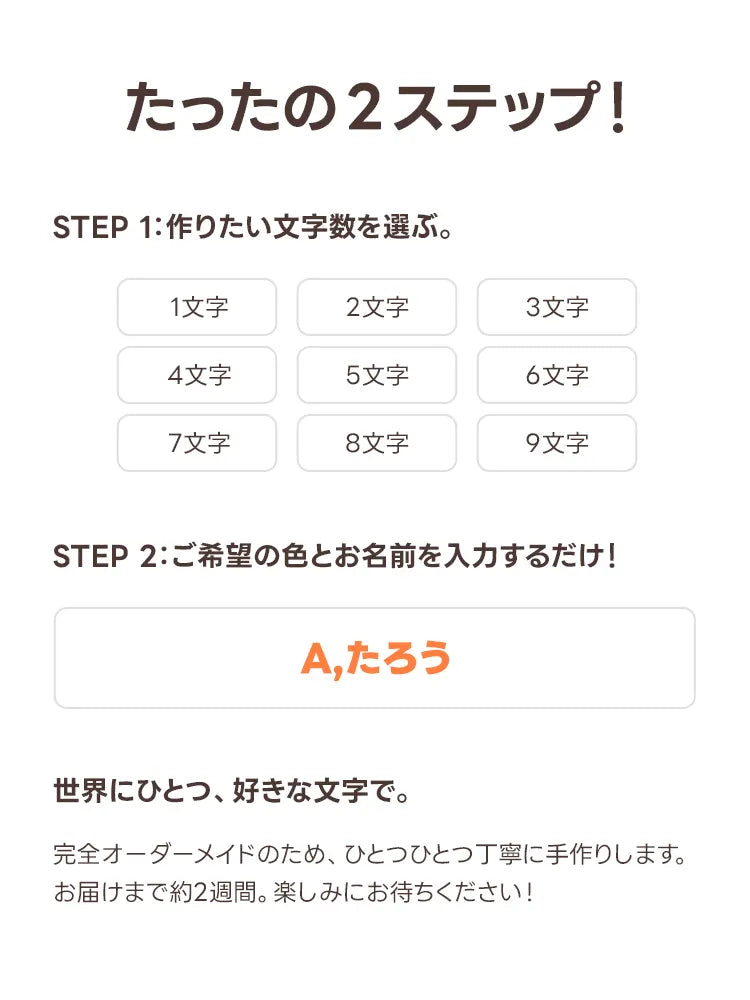Select the middle button in the top row

pos(375,307)
